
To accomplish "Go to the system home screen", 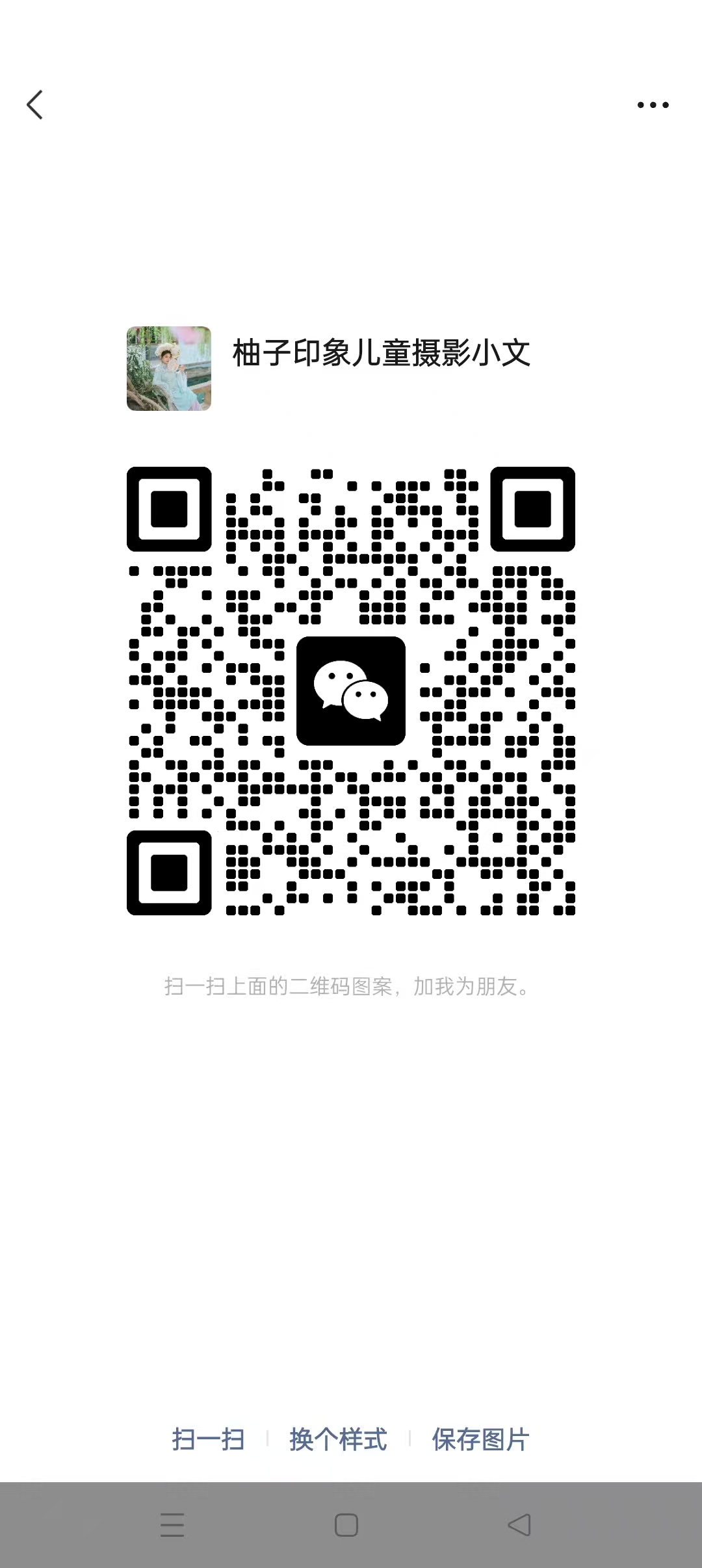I will (346, 1525).
